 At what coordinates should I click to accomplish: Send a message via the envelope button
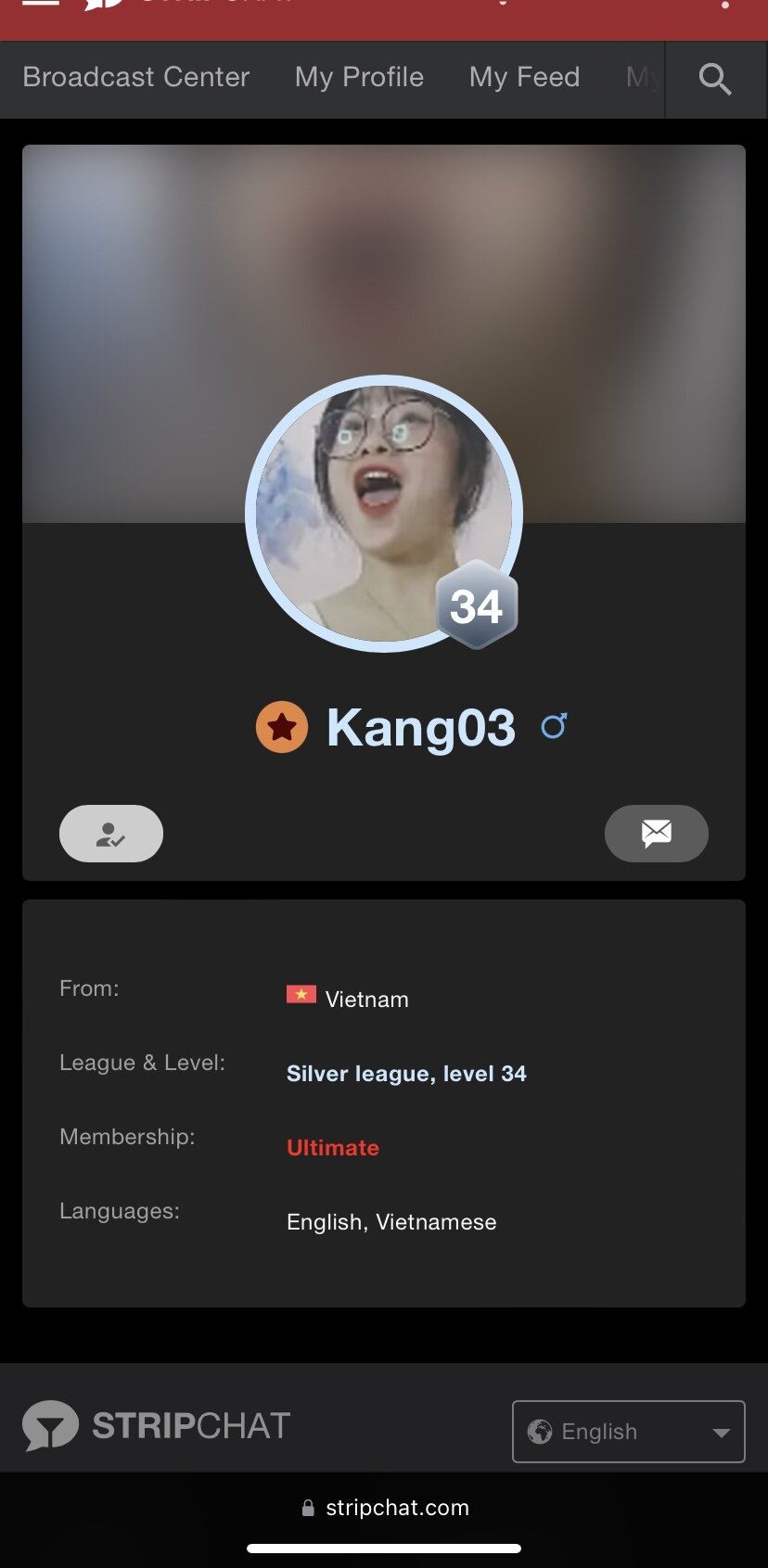657,834
